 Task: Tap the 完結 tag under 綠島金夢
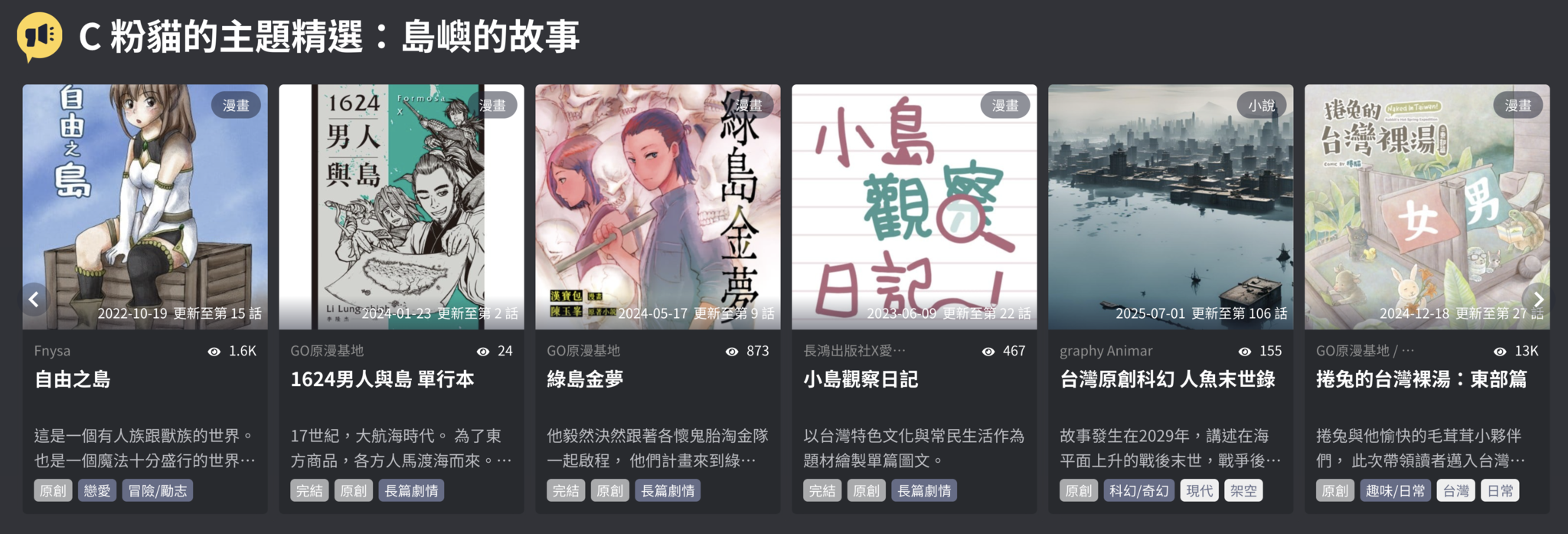point(566,491)
